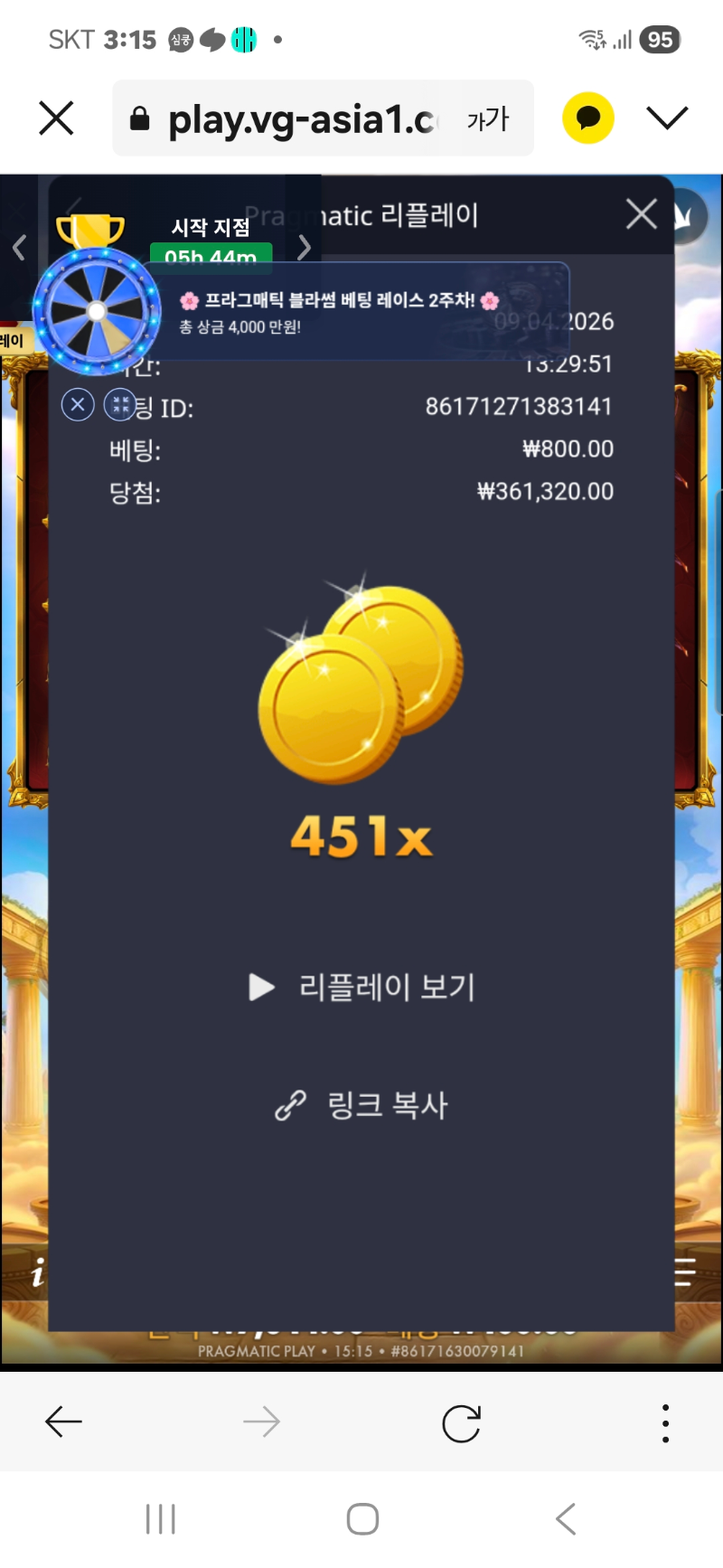
Task: Open the browser three-dot overflow menu
Action: [x=665, y=1423]
